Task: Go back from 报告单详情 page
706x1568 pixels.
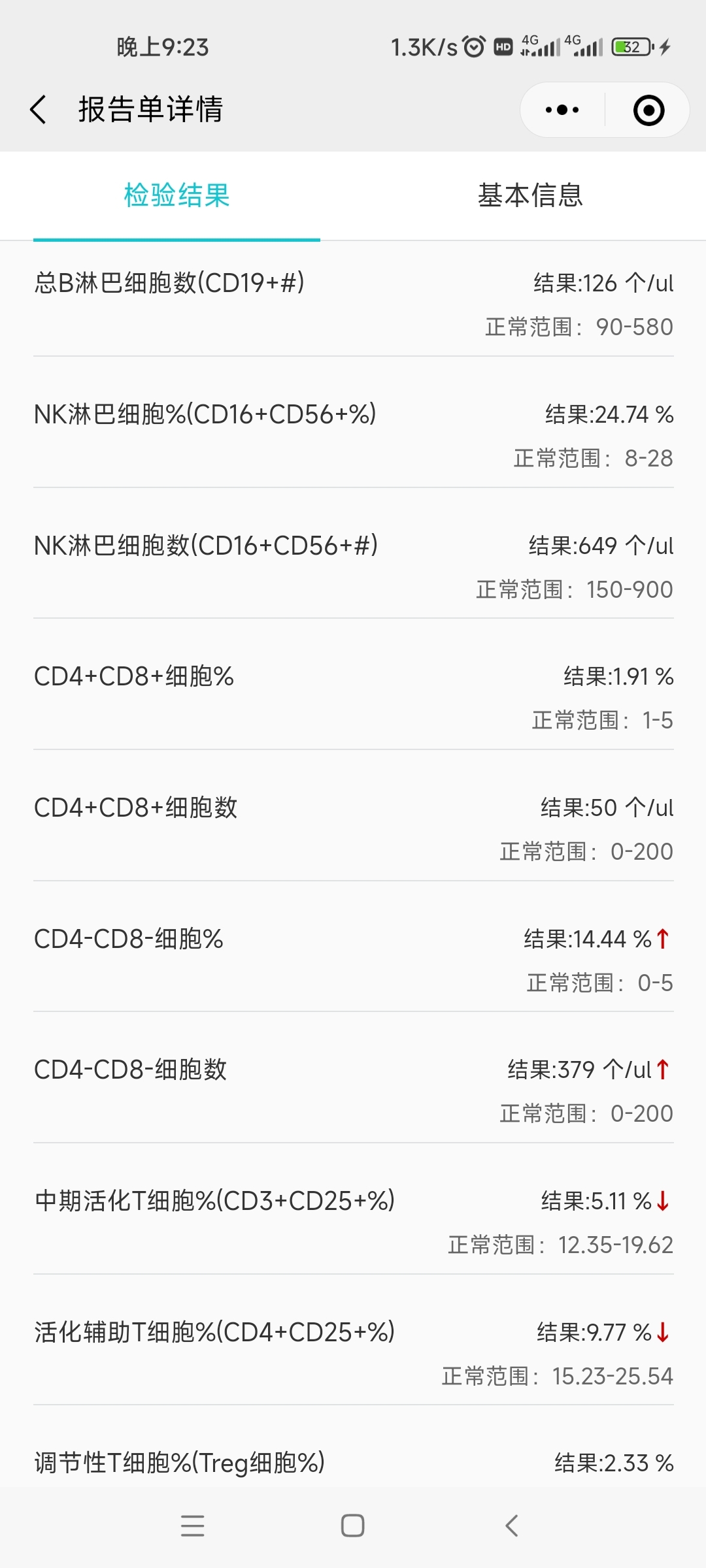Action: (39, 109)
